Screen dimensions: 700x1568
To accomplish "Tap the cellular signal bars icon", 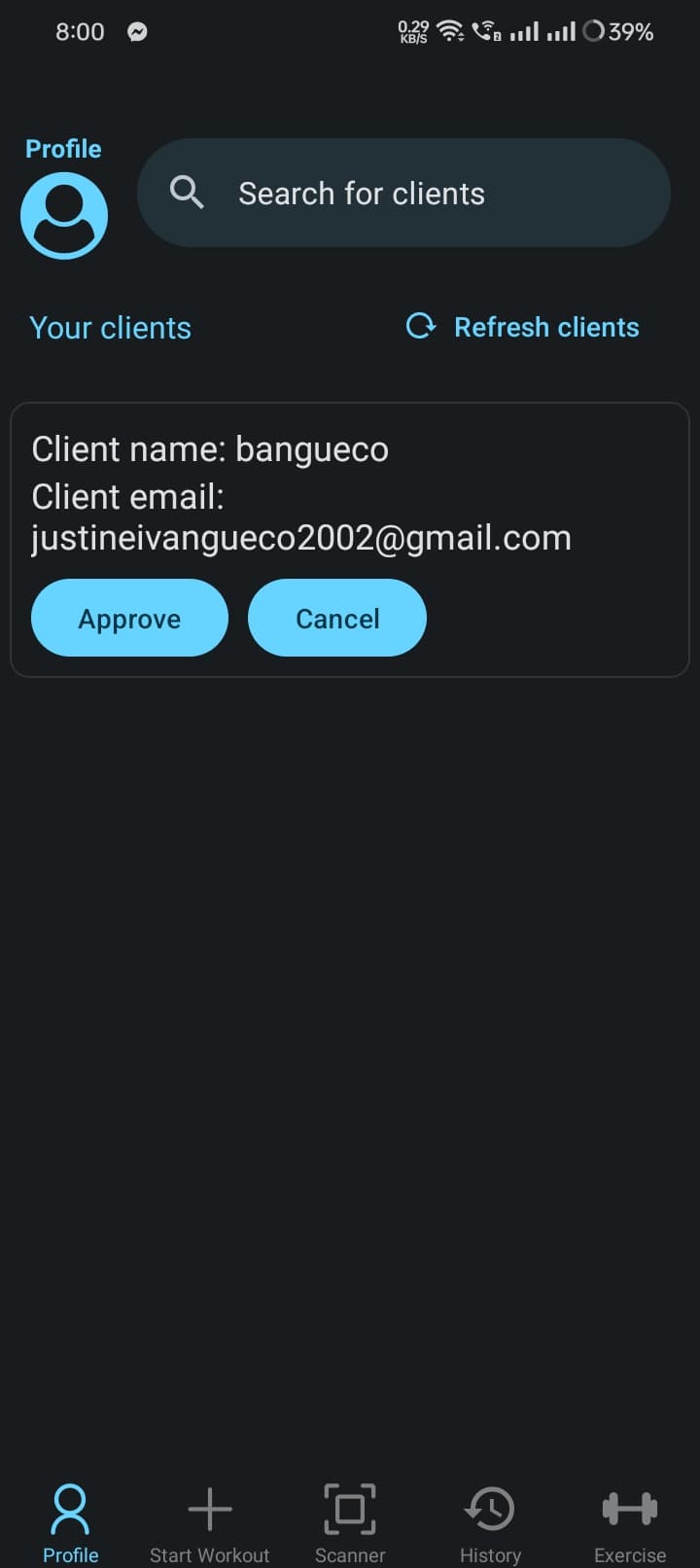I will pos(525,31).
